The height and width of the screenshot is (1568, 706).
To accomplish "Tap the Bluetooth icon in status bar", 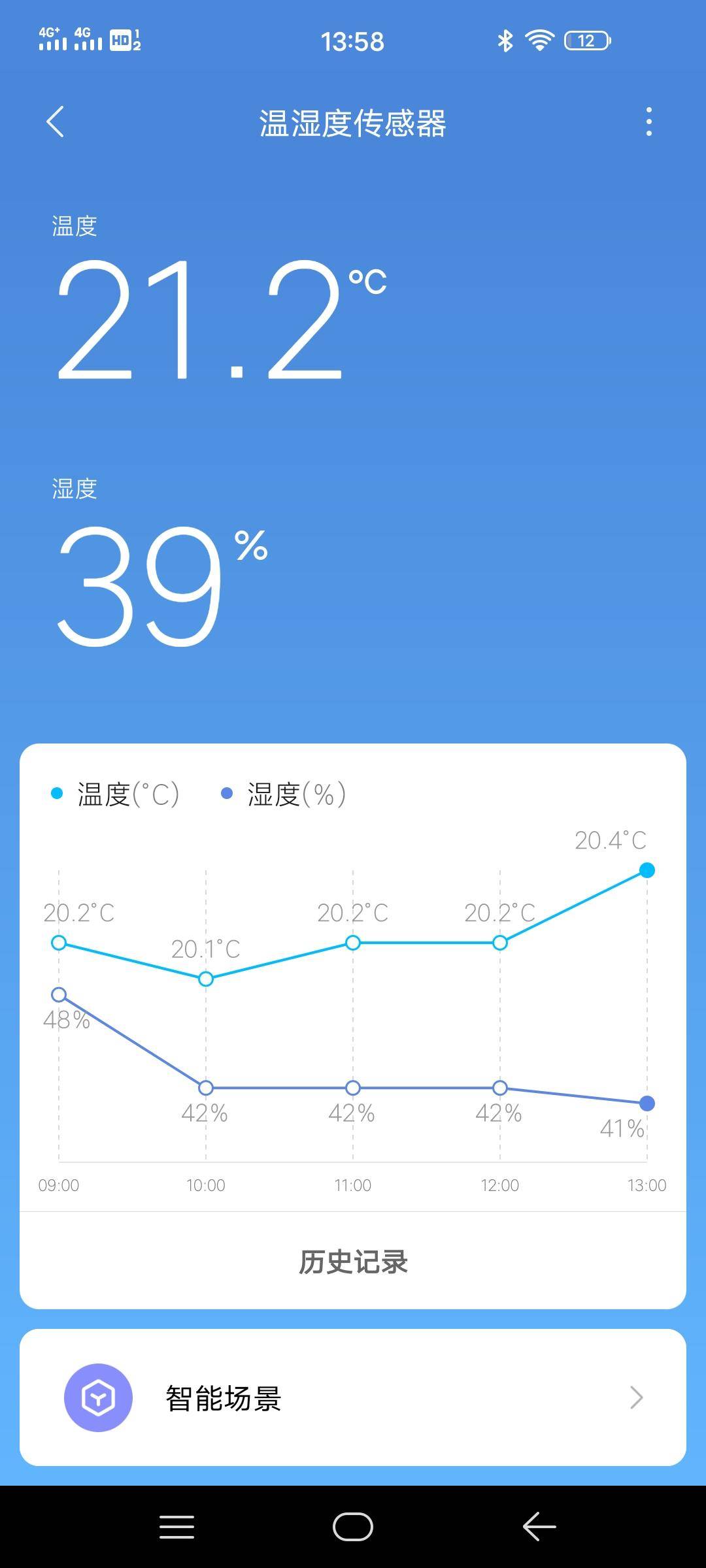I will (x=503, y=41).
